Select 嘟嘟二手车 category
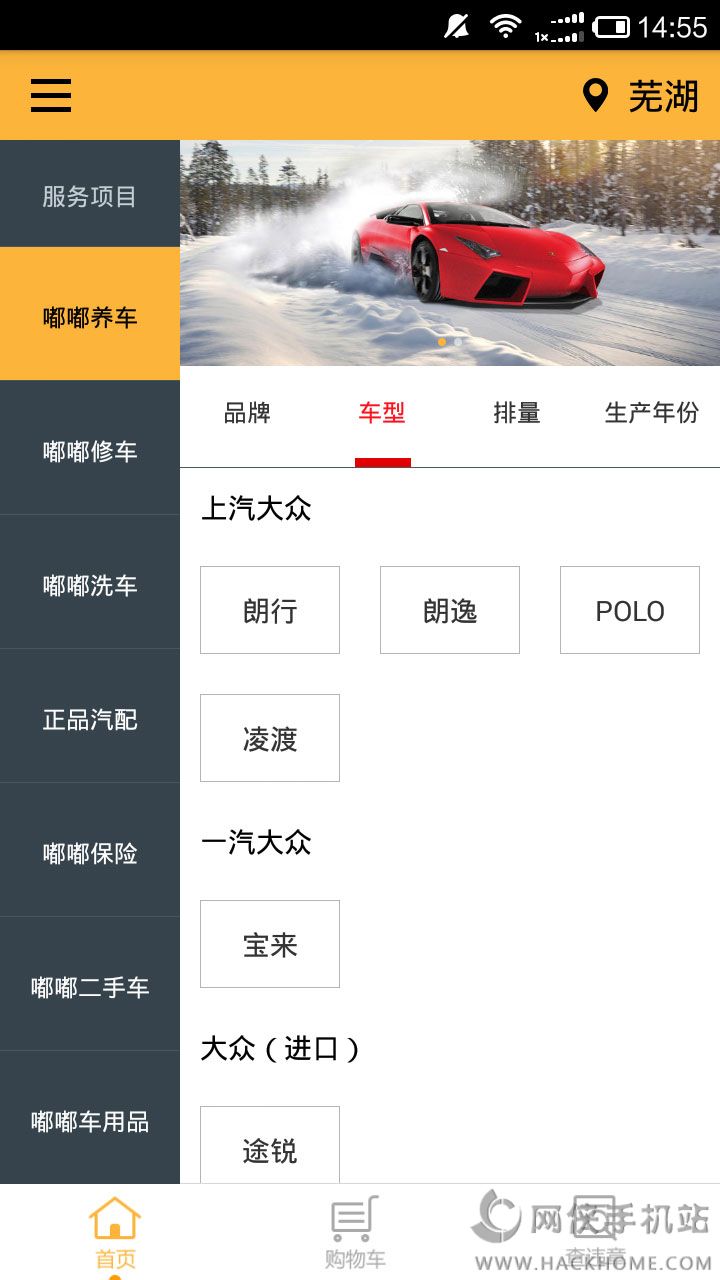This screenshot has width=720, height=1280. point(90,984)
